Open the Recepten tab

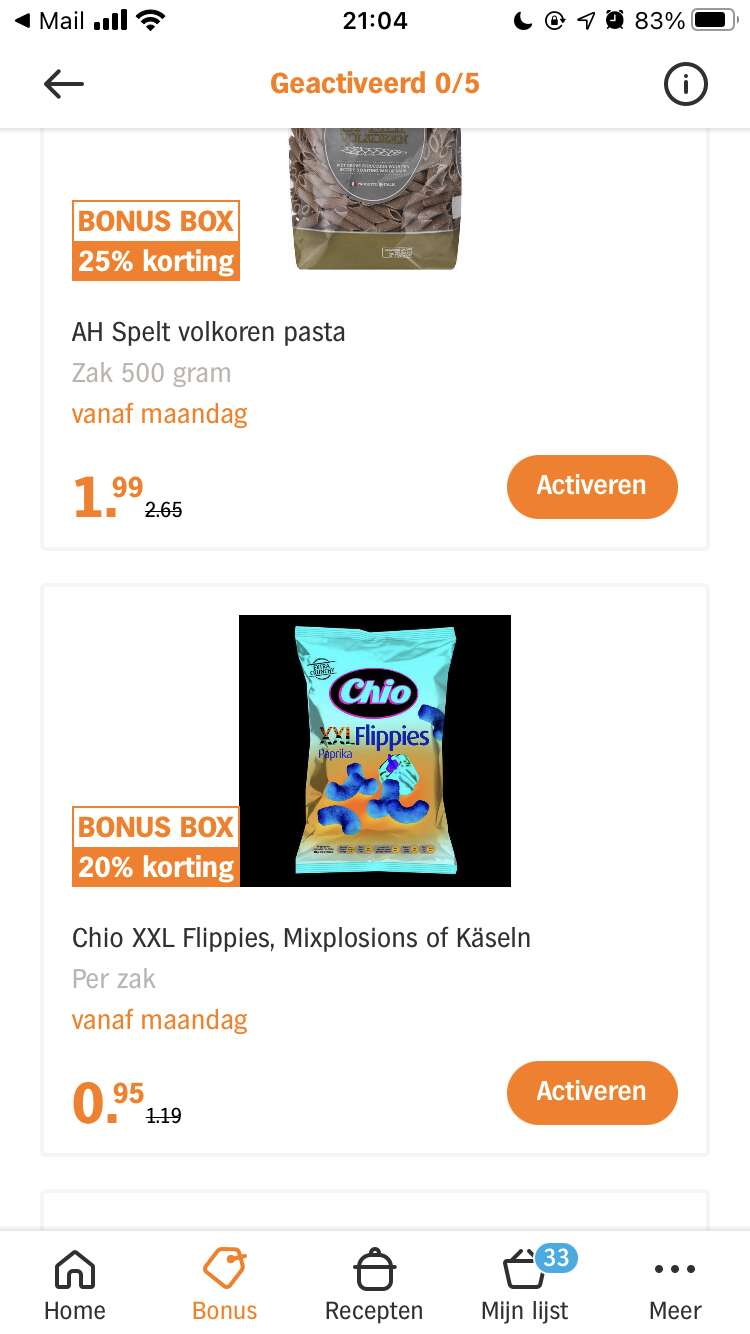[374, 1285]
